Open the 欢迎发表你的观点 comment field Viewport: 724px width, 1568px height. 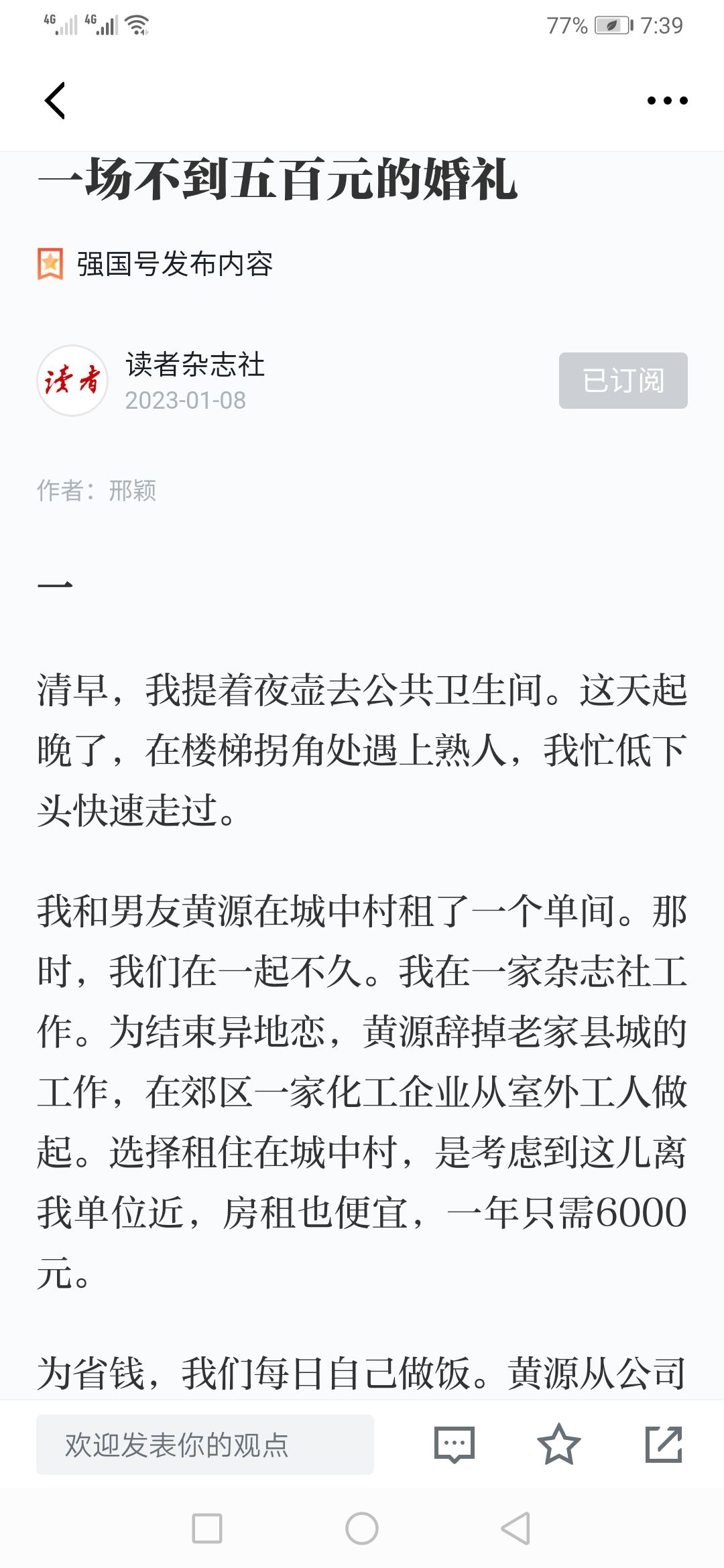pos(205,1445)
